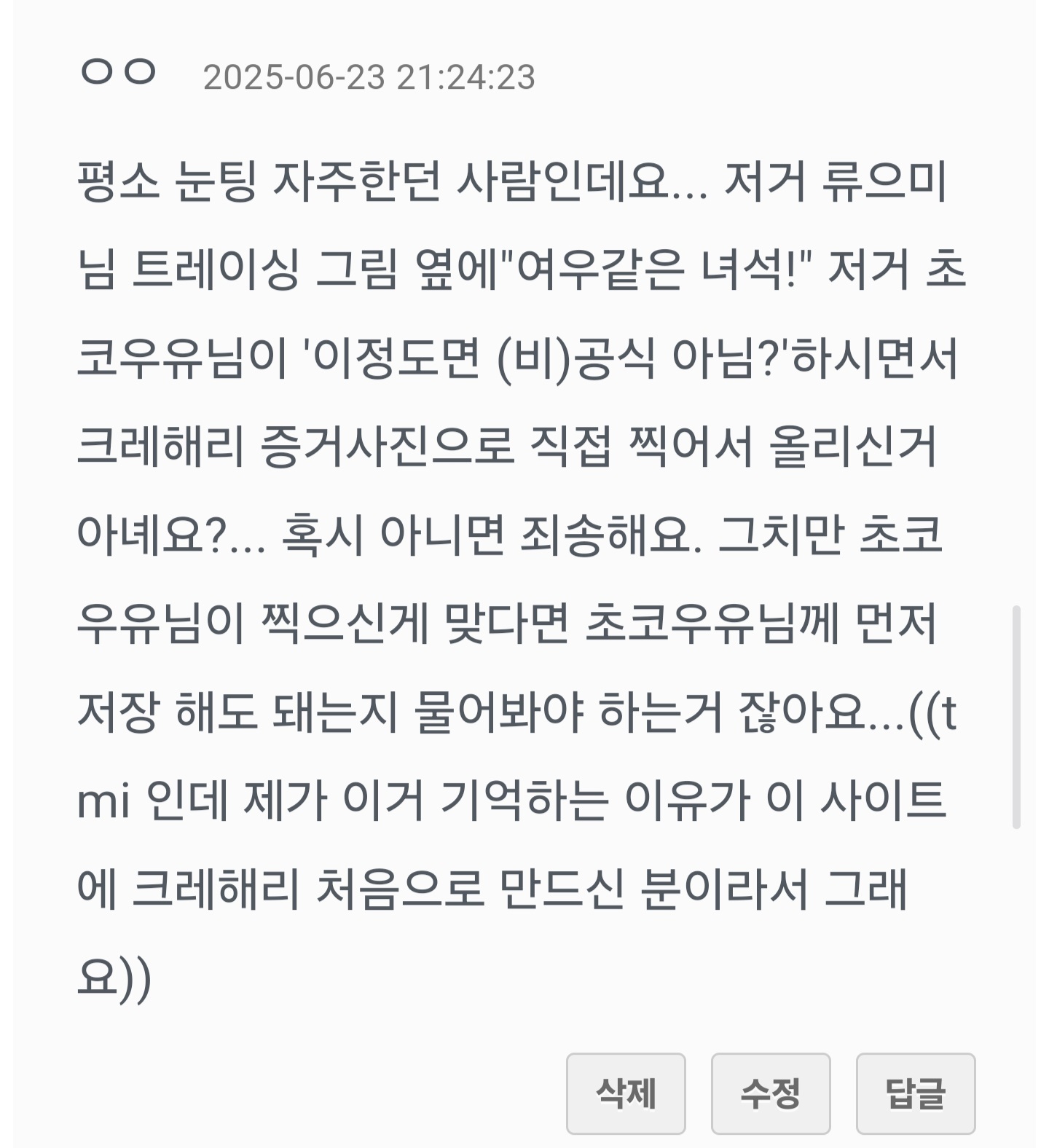Reply to the comment via 답글
Image resolution: width=1049 pixels, height=1148 pixels.
916,1093
